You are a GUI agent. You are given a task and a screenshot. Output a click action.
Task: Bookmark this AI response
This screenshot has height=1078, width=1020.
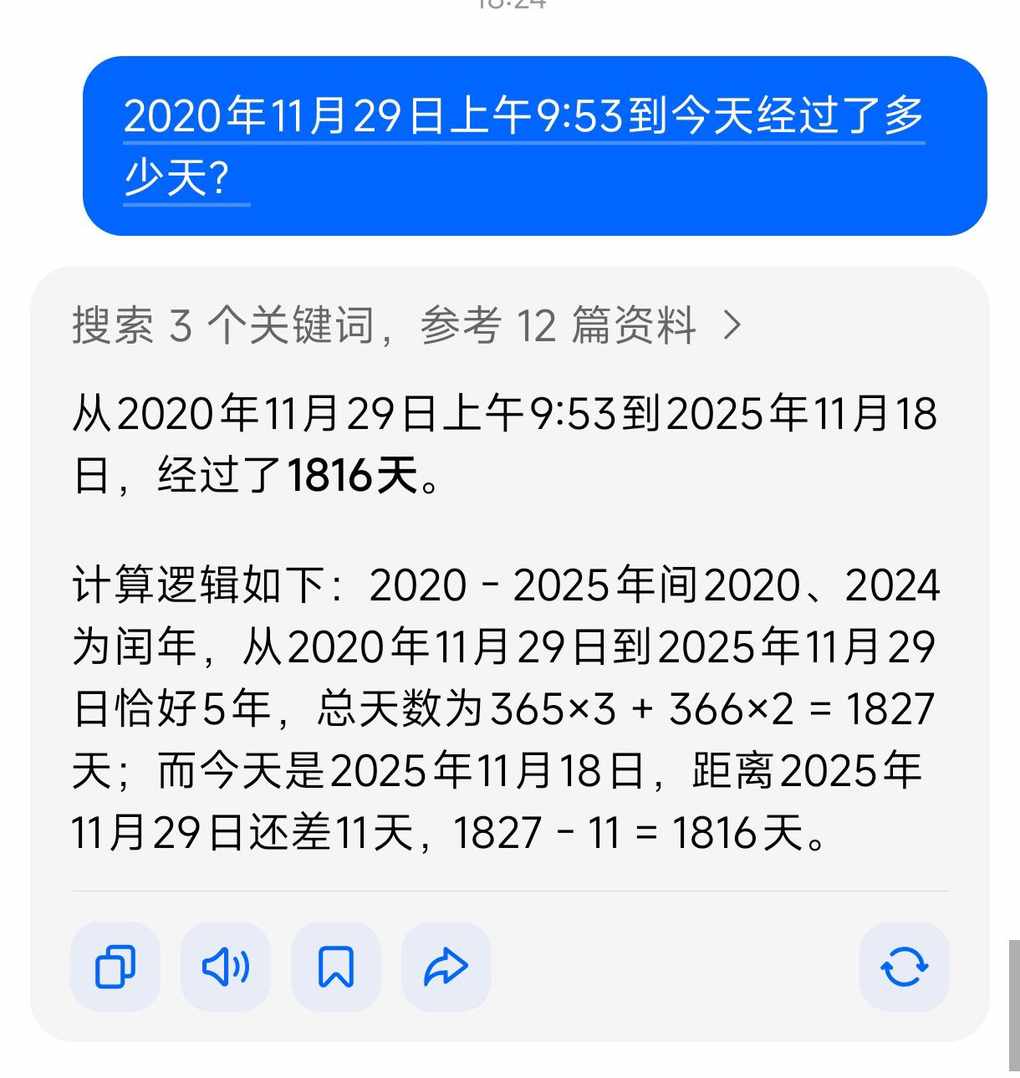click(336, 967)
